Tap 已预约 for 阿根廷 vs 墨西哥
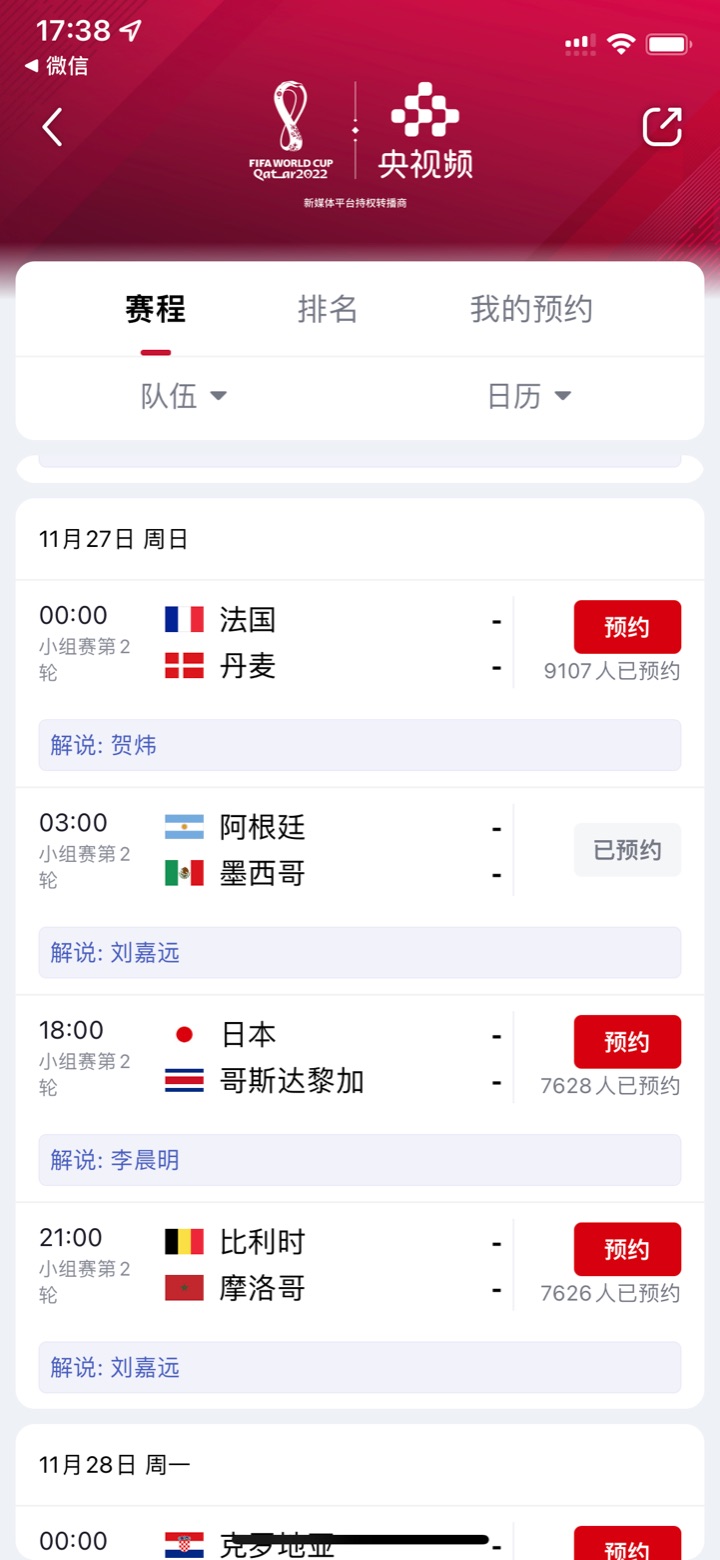This screenshot has height=1560, width=720. (x=627, y=850)
